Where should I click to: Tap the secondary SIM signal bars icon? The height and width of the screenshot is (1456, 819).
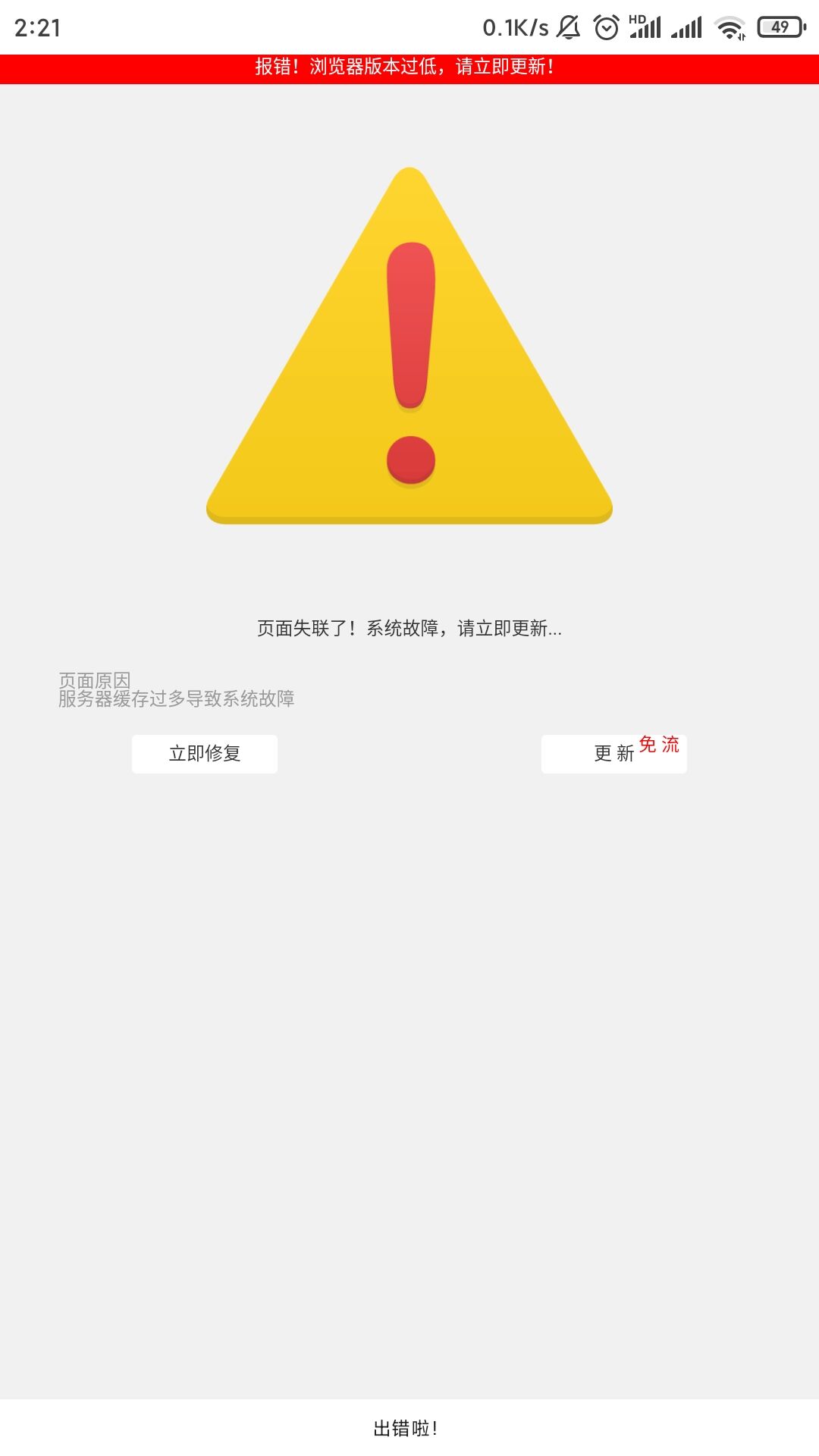(x=689, y=29)
